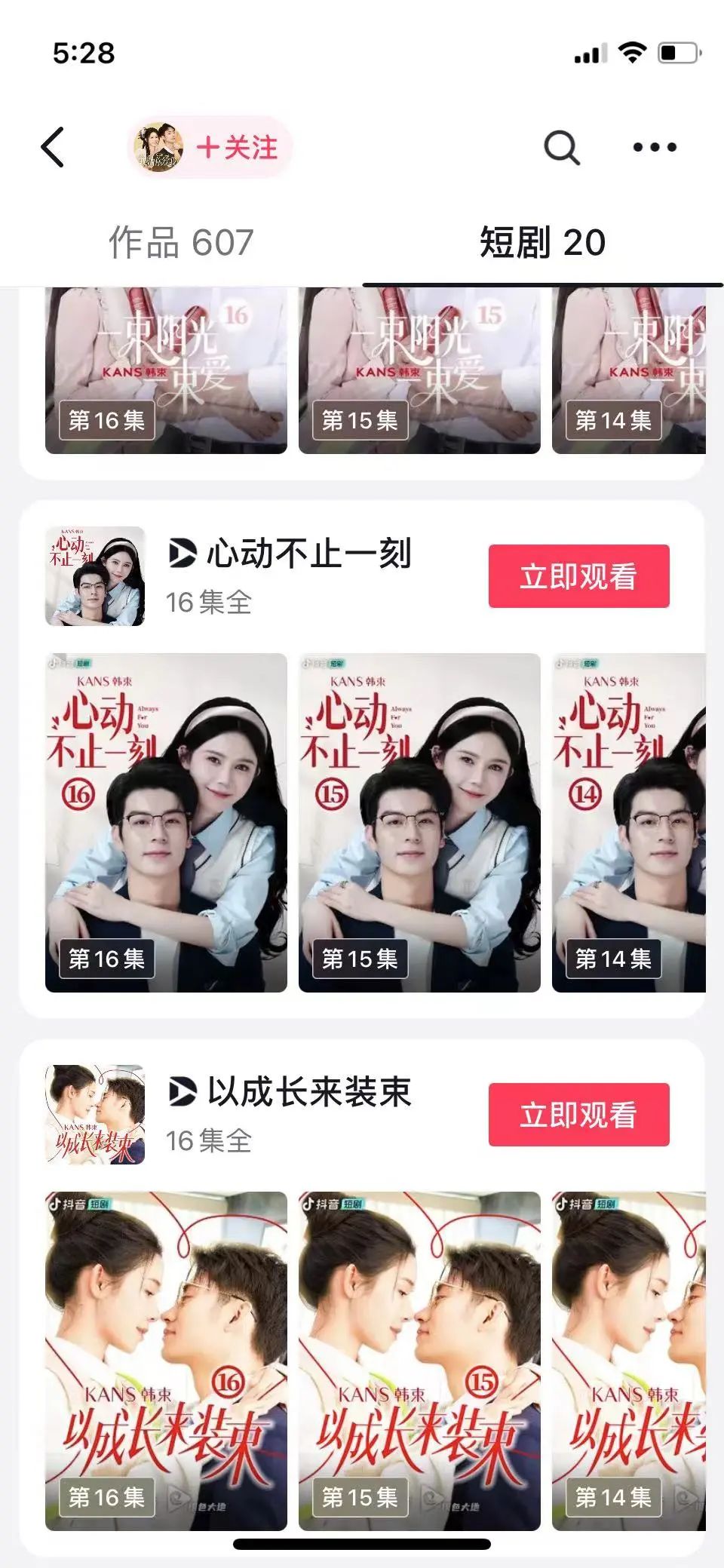Play 第15集 of 心动不止一刻
724x1568 pixels.
(x=419, y=822)
